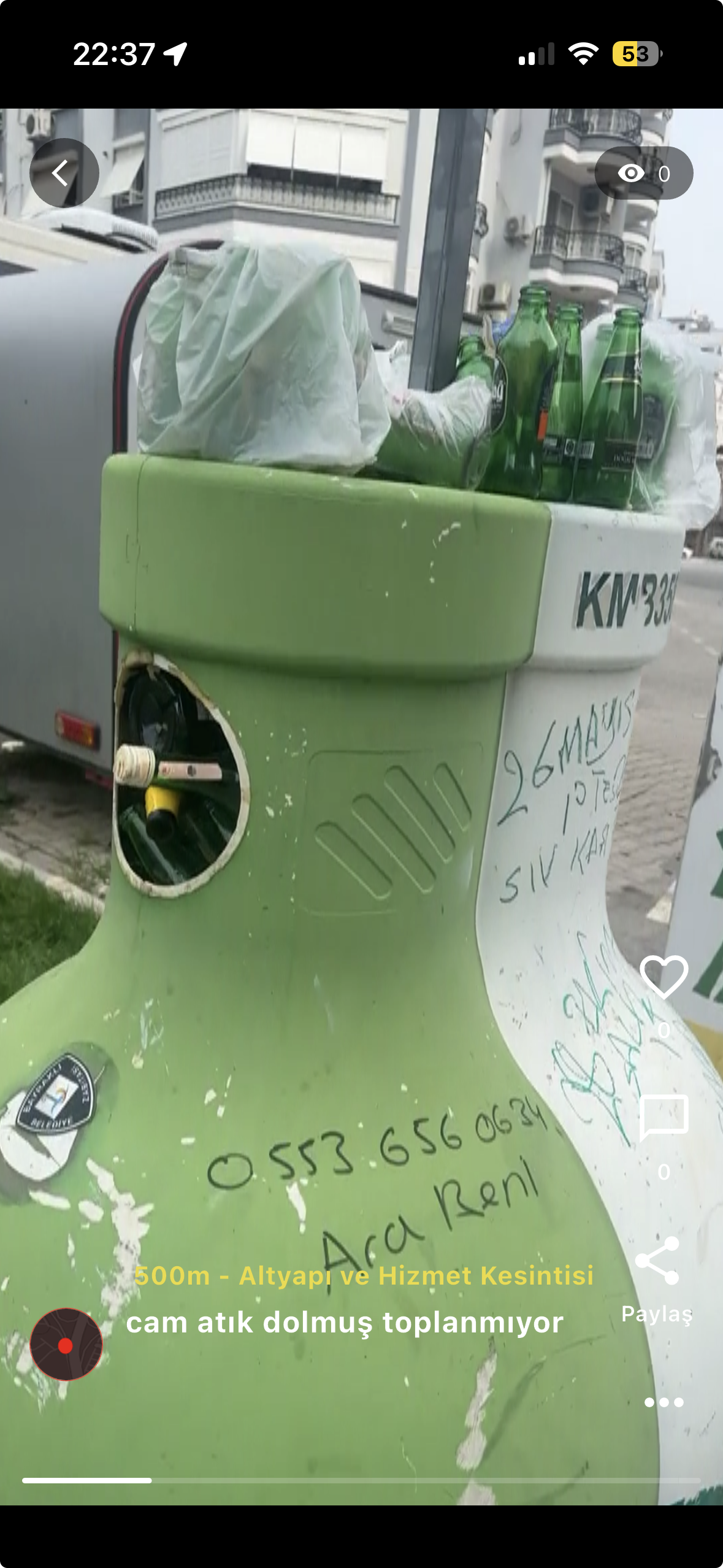Image resolution: width=723 pixels, height=1568 pixels.
Task: Open the comments bubble
Action: 664,1116
